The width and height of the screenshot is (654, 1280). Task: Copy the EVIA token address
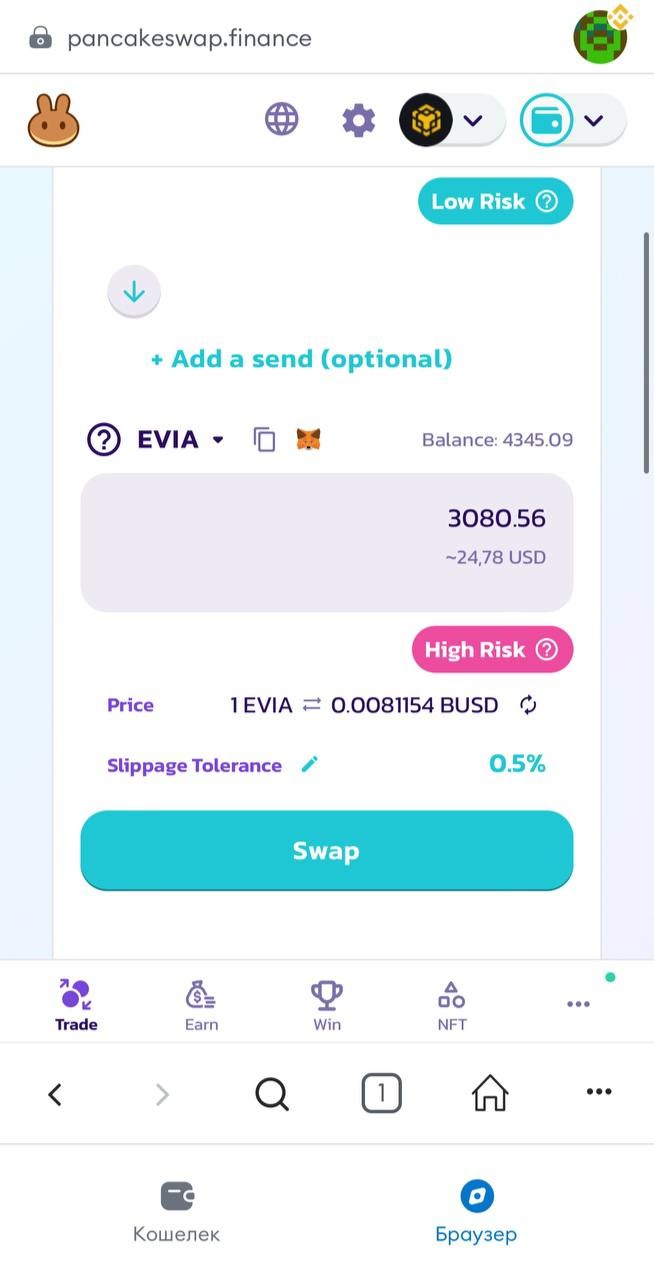click(264, 439)
